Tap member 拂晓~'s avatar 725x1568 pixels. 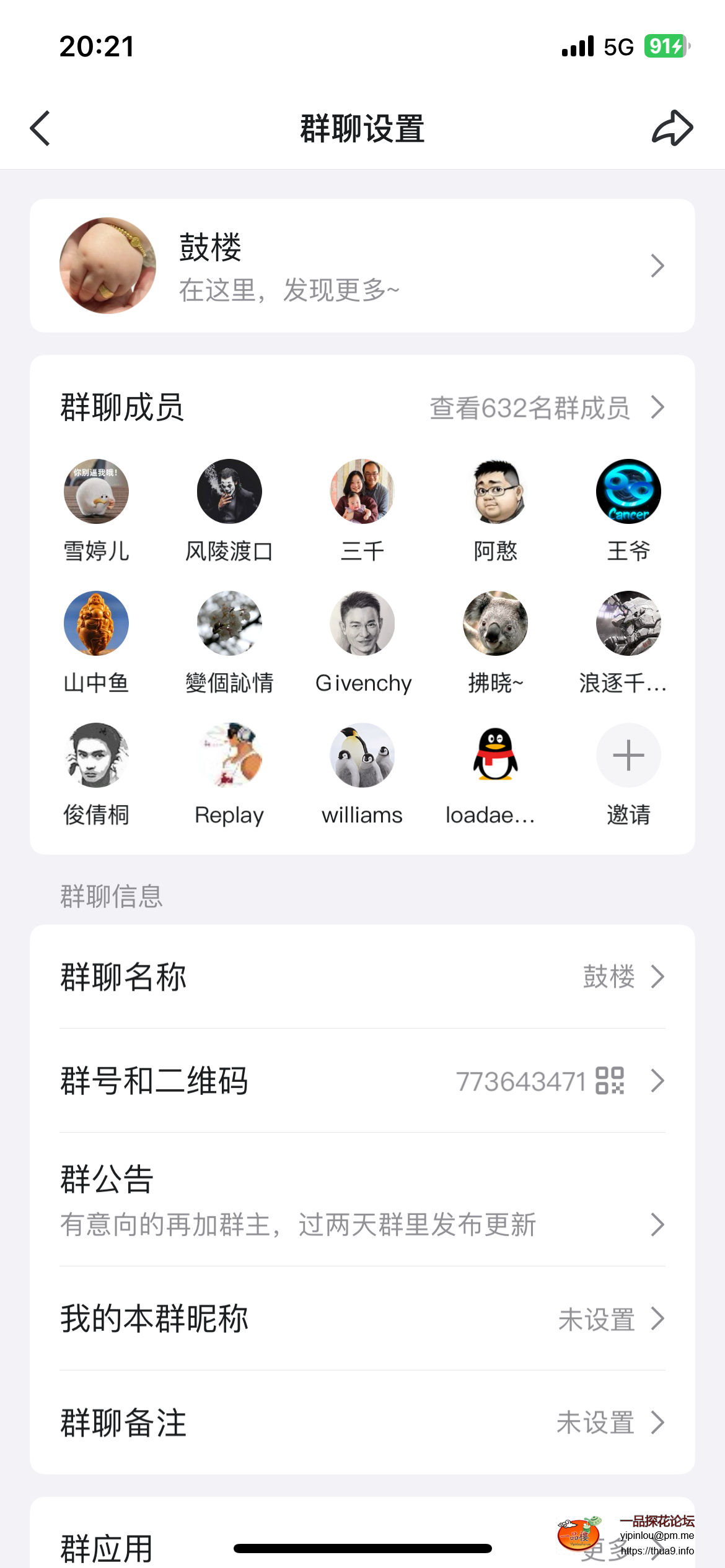coord(495,624)
